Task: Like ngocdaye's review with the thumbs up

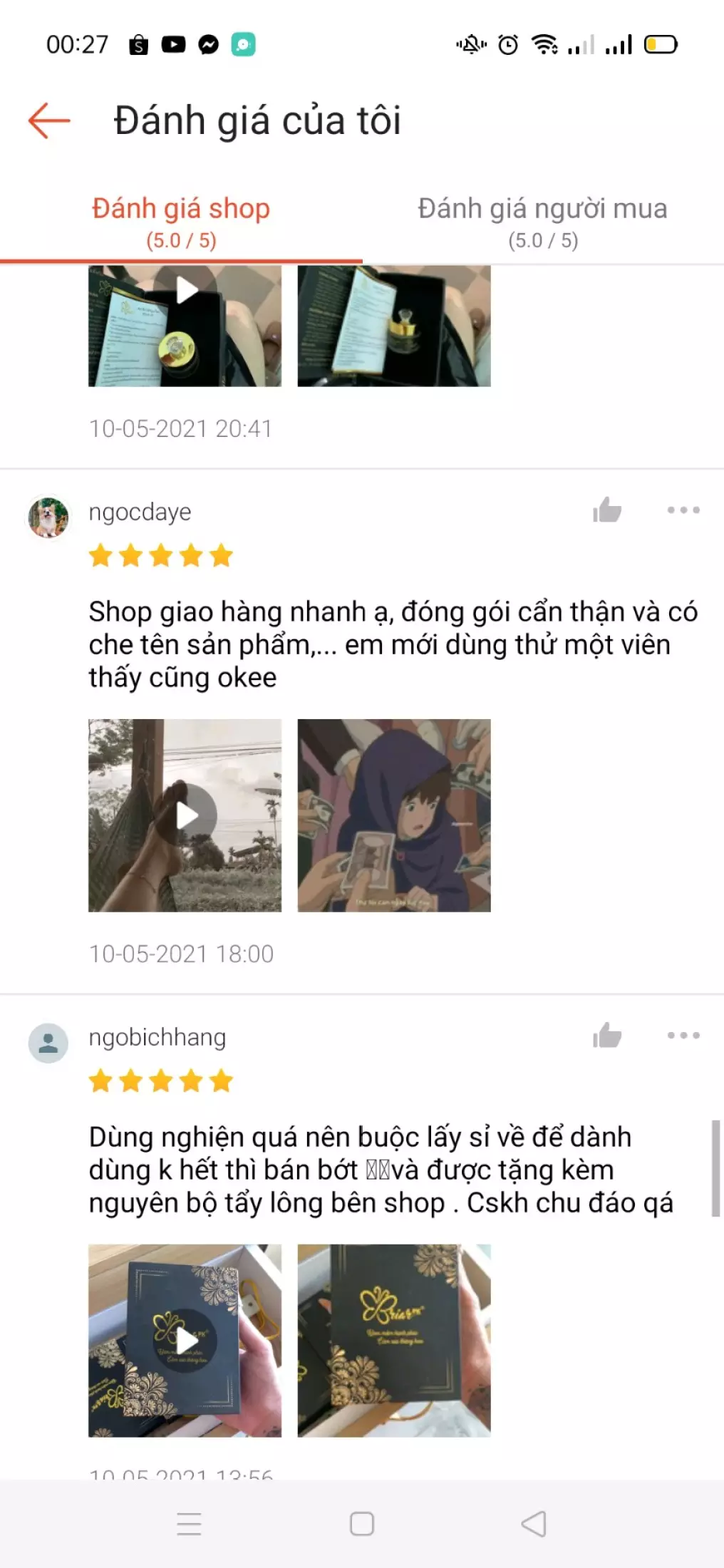Action: [607, 508]
